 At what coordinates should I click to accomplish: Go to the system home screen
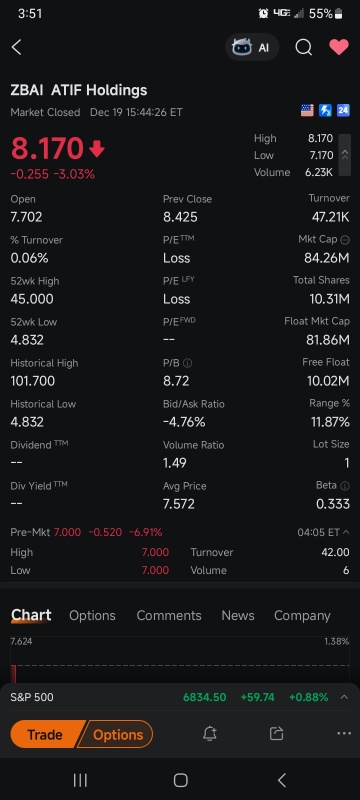click(x=181, y=780)
